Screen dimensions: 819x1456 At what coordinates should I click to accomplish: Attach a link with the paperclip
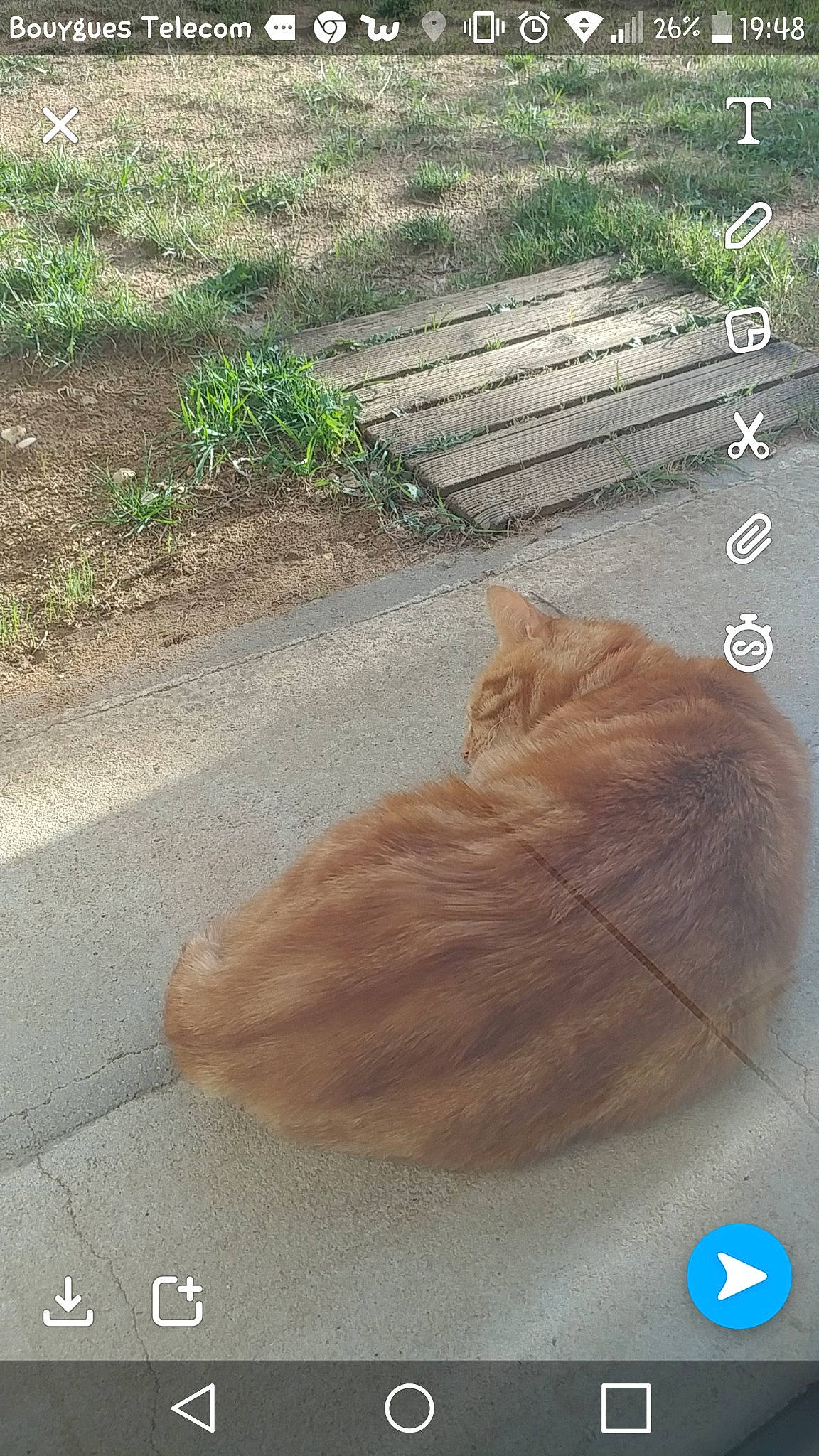coord(749,539)
